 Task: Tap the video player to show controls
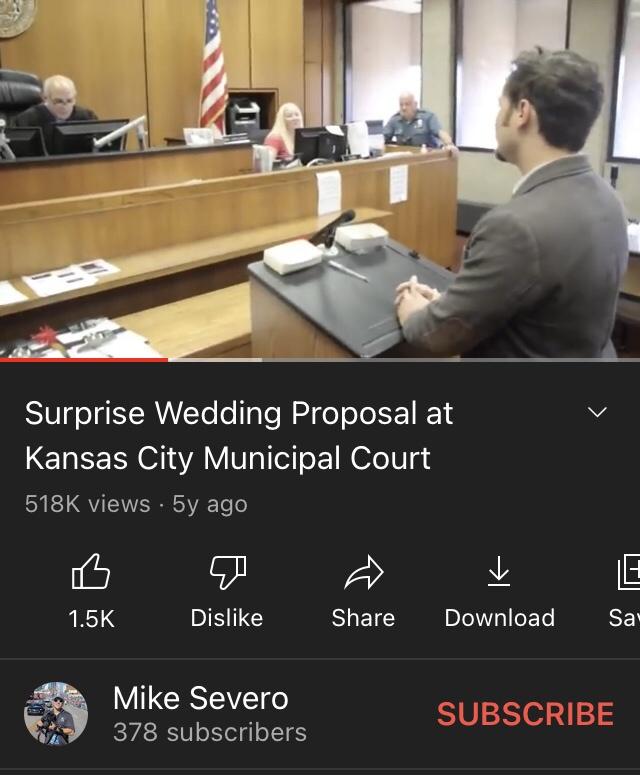tap(320, 180)
